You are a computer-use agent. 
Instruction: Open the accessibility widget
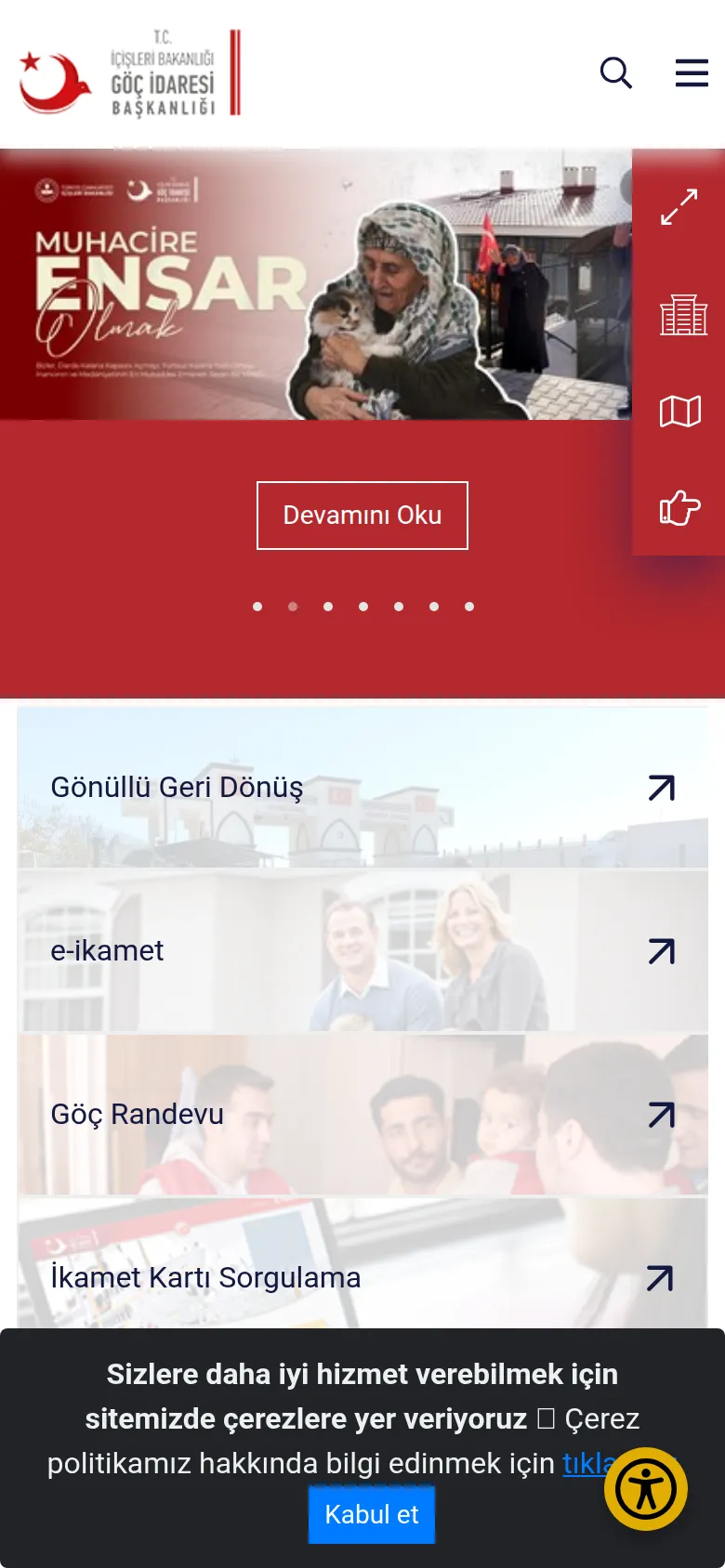(x=646, y=1489)
